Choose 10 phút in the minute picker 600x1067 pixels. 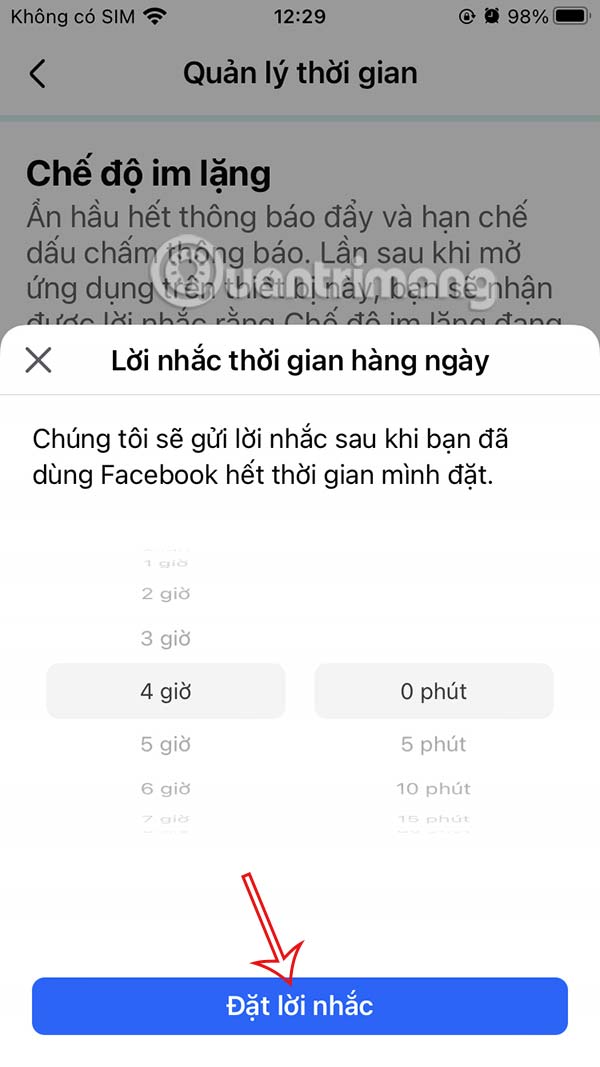tap(434, 788)
